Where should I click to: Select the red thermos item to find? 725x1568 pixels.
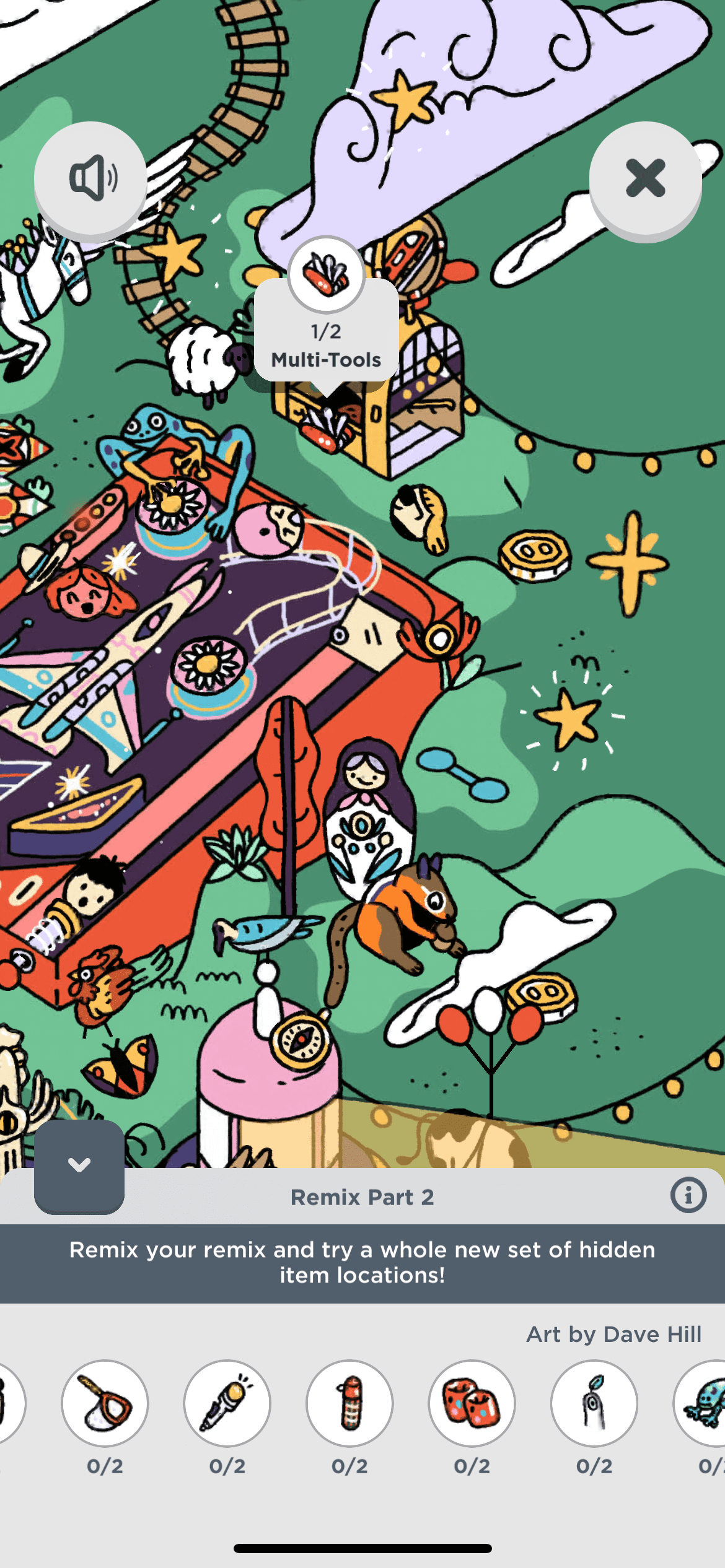(349, 1403)
